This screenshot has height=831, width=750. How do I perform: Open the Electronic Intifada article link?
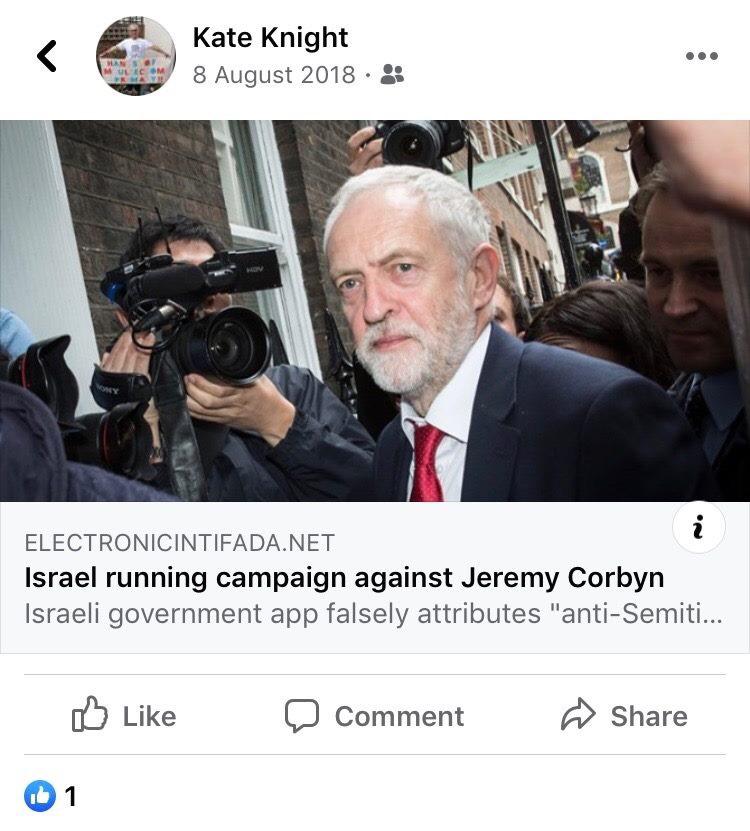(344, 578)
